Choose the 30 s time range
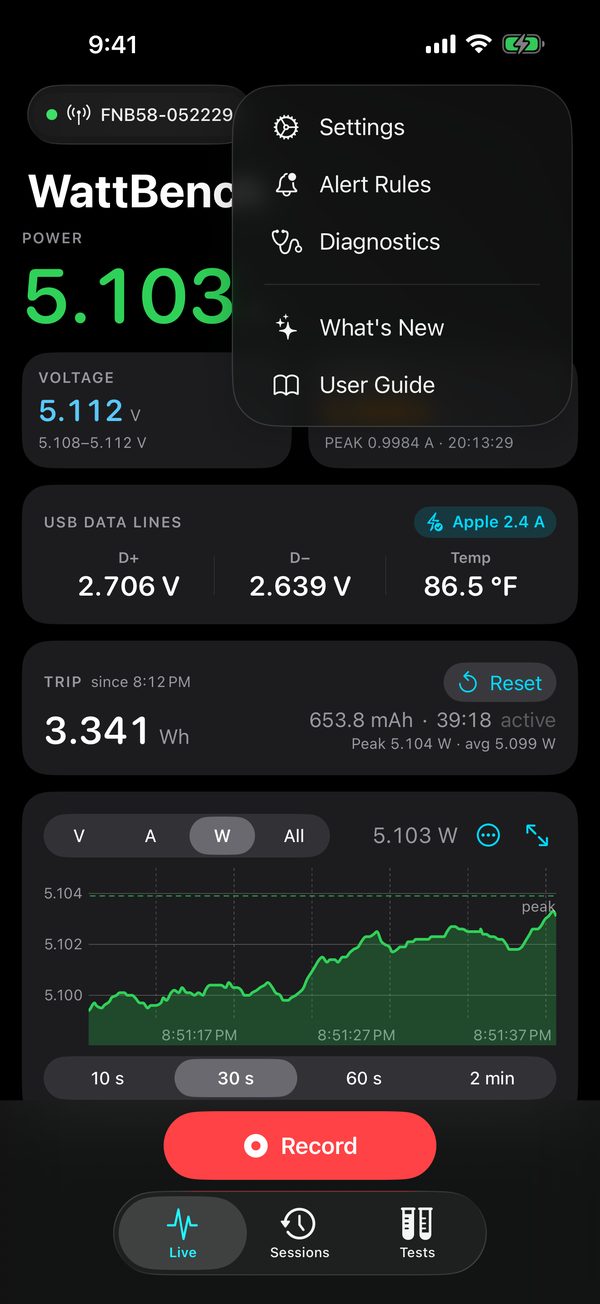This screenshot has width=600, height=1304. [236, 1078]
